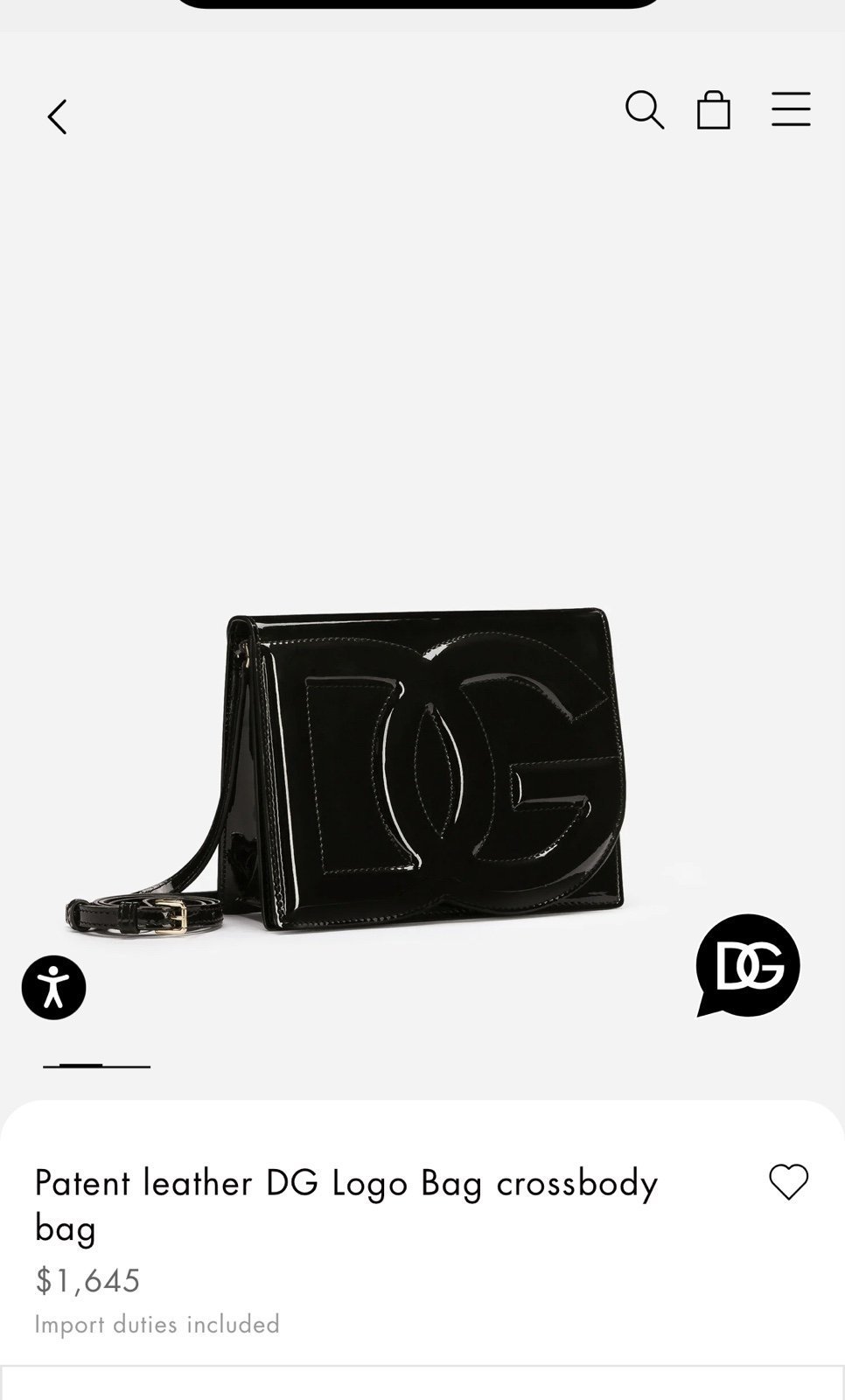Image resolution: width=845 pixels, height=1400 pixels.
Task: Tap the image page indicator
Action: coord(97,1066)
